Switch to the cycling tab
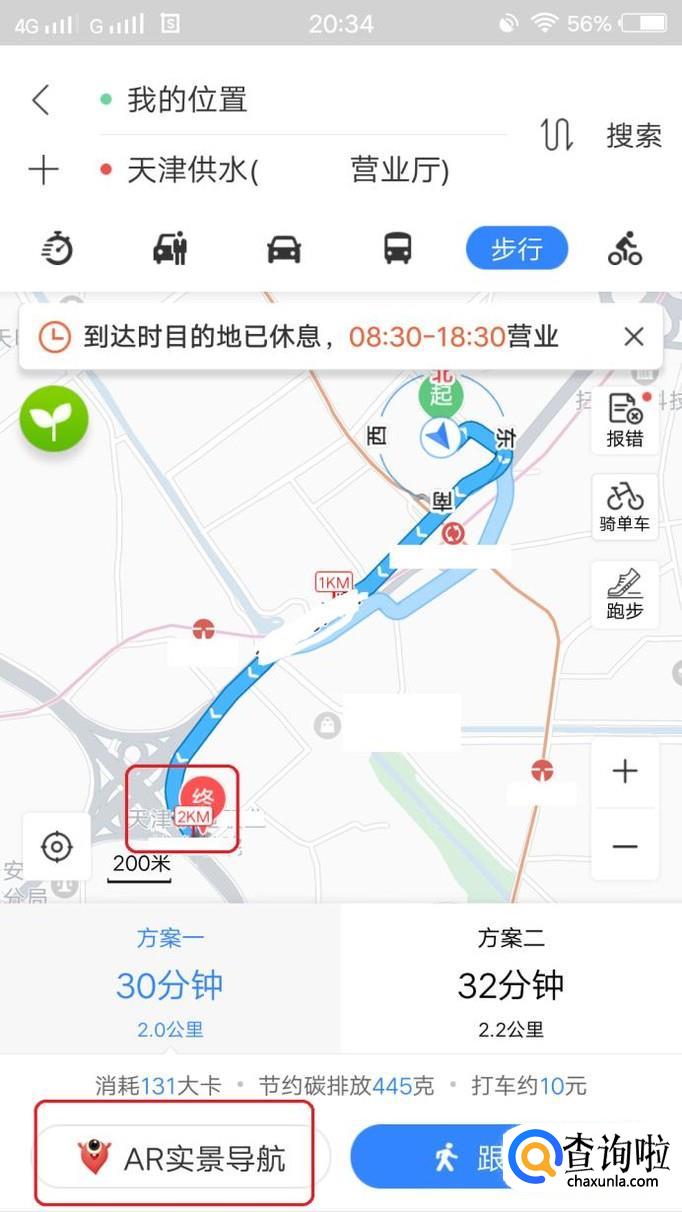 (625, 248)
